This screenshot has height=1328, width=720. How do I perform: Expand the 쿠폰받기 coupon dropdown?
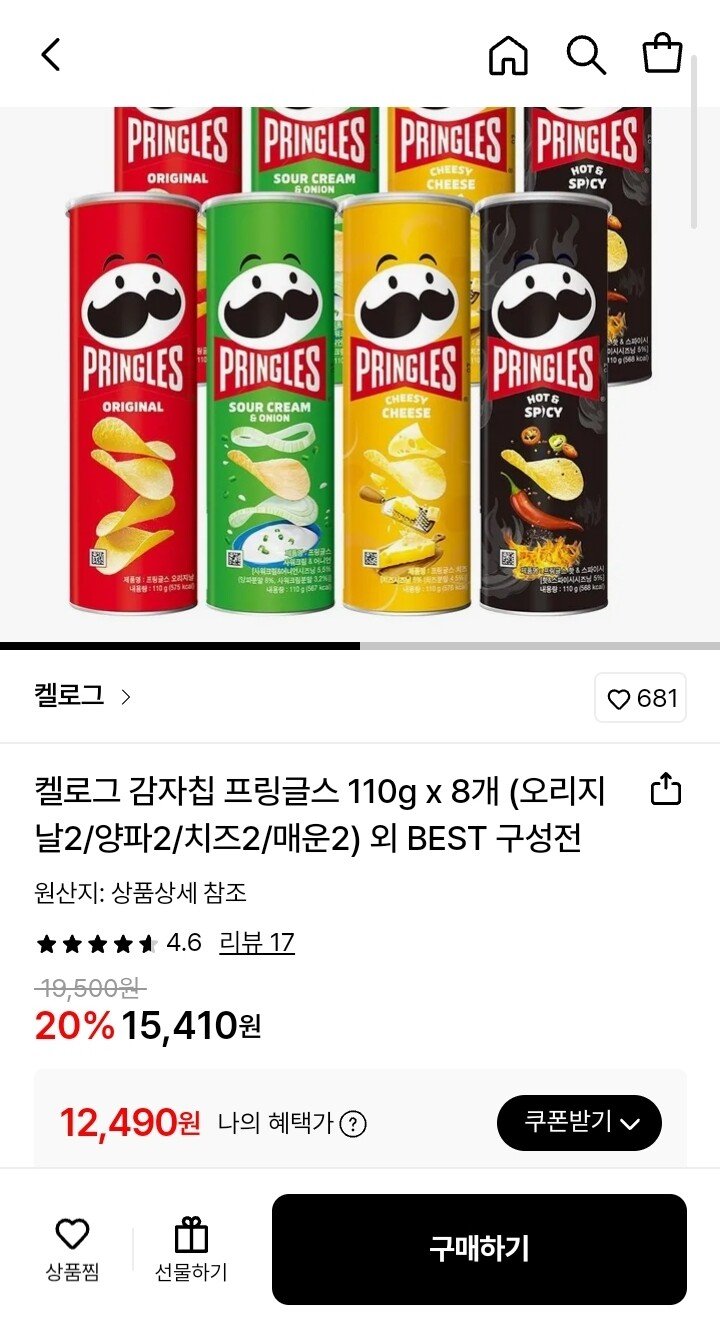(x=579, y=1122)
